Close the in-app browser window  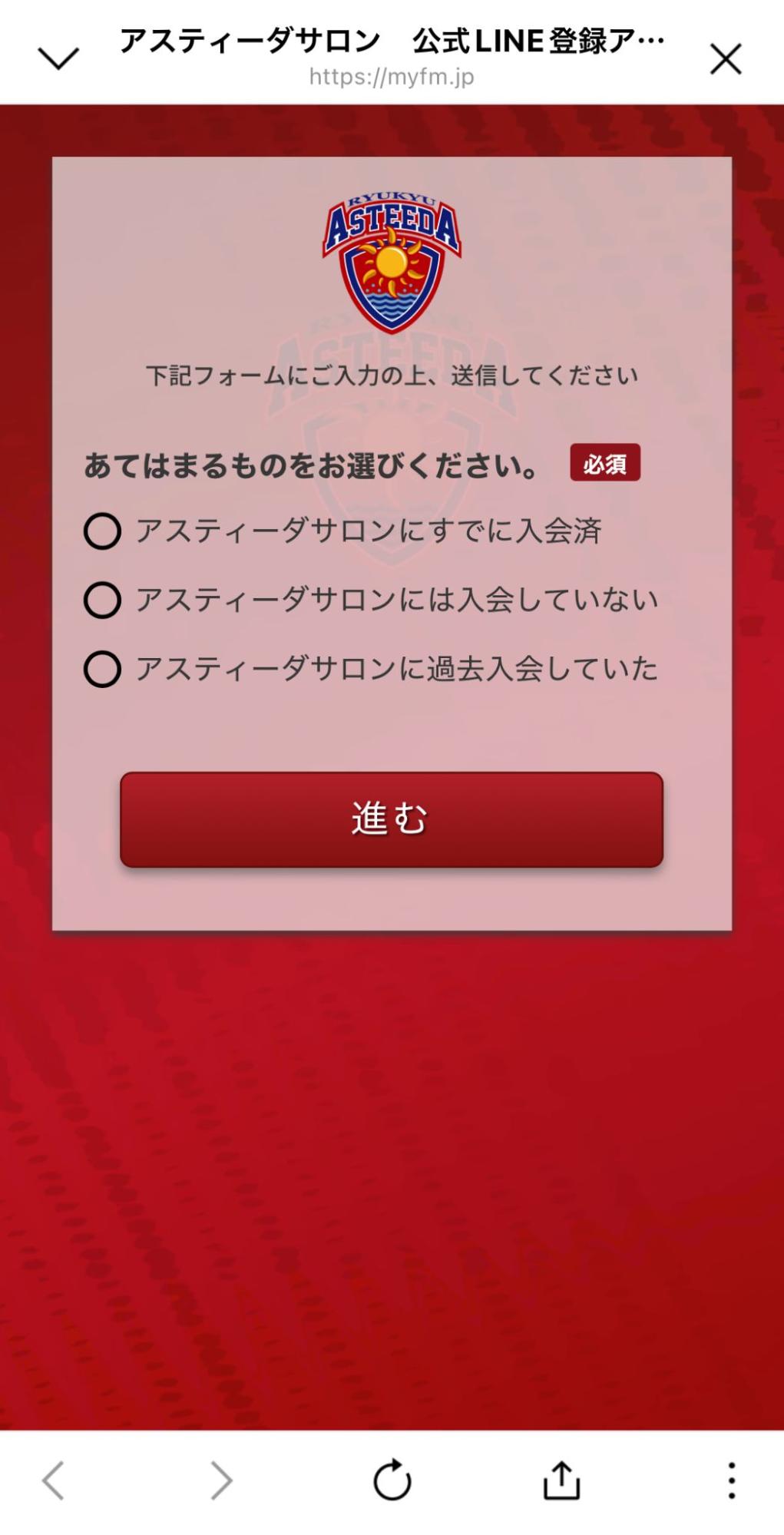(x=725, y=59)
